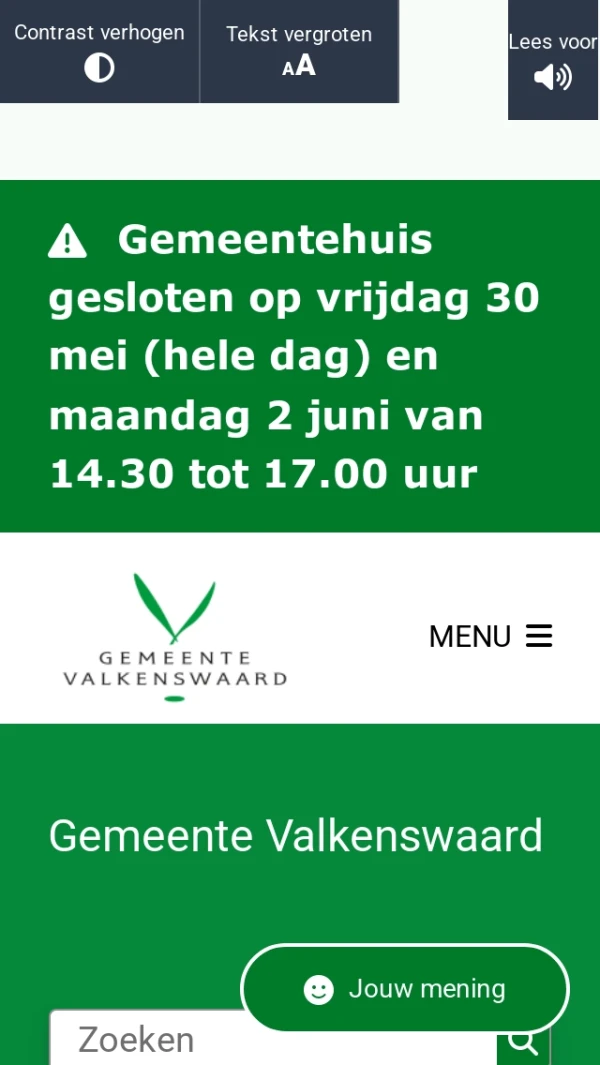Open the Gemeentehuis gesloten announcement

(293, 356)
